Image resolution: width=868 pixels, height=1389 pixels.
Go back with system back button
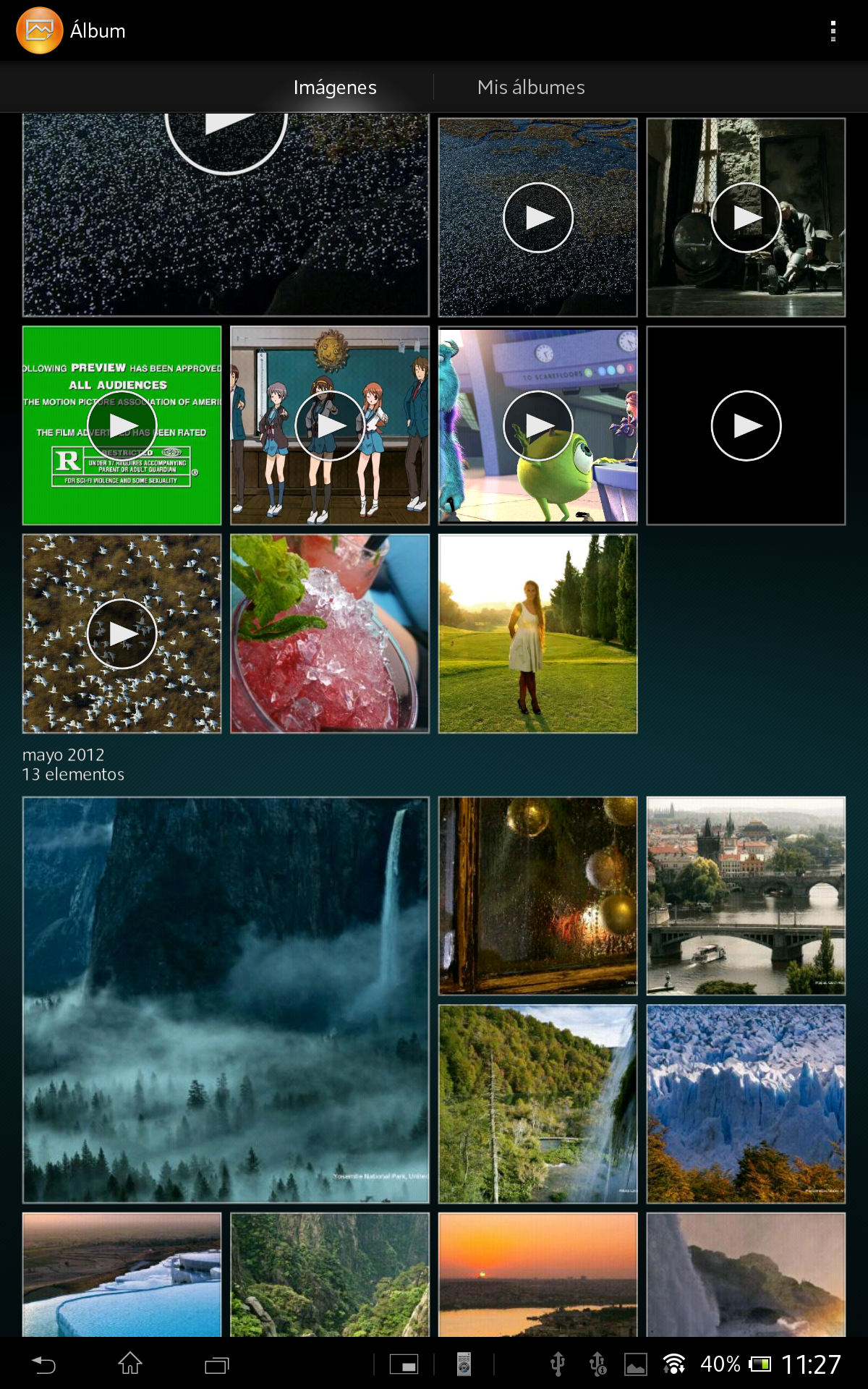click(43, 1364)
